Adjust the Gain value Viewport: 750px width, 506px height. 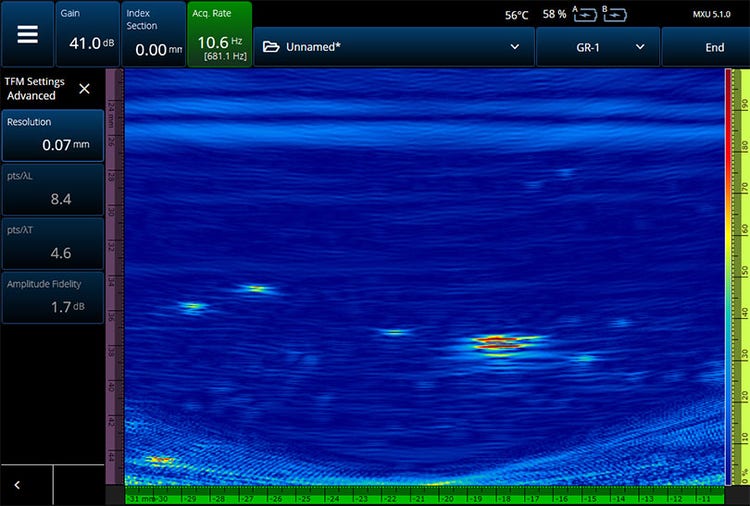(x=90, y=34)
